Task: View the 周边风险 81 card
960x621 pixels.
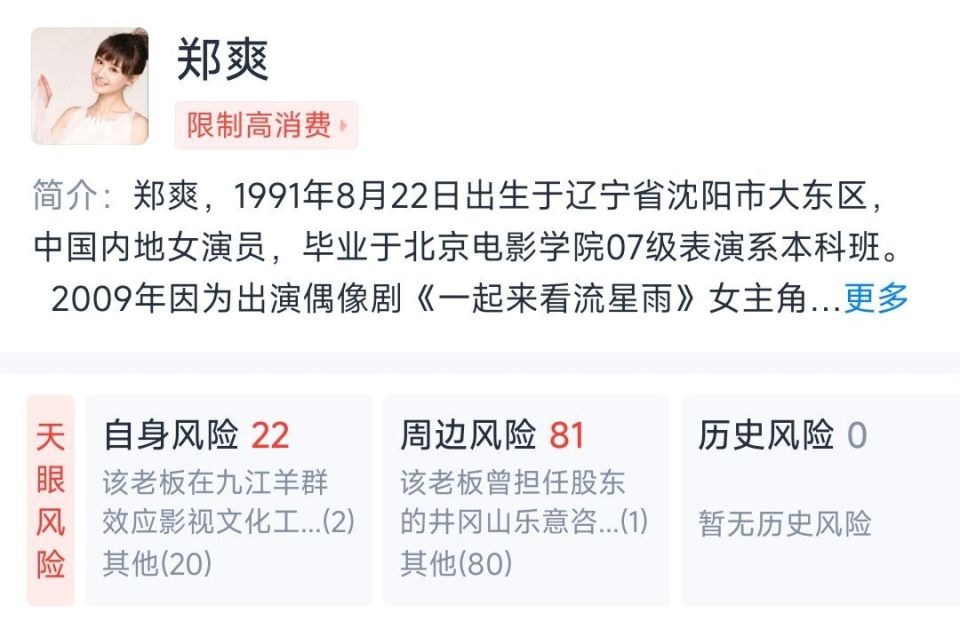Action: 525,500
